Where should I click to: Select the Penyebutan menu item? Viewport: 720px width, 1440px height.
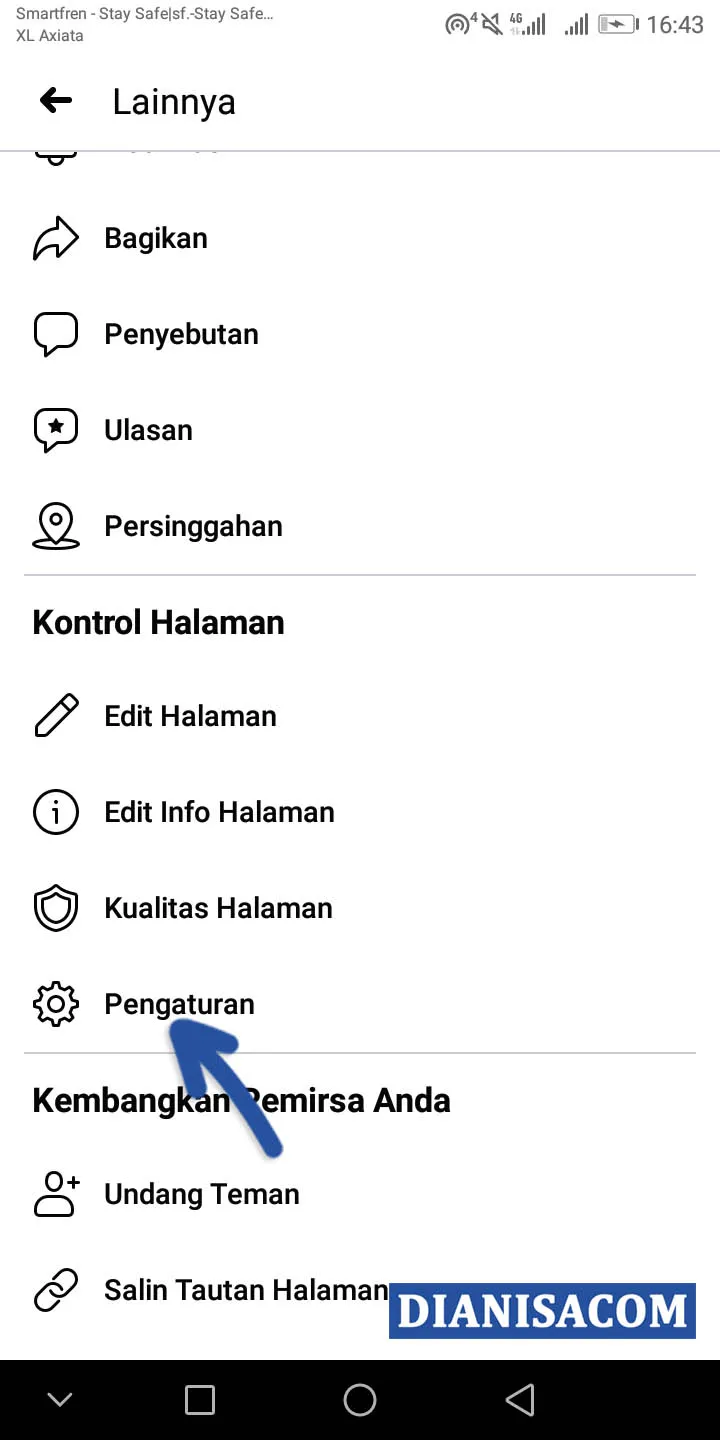pyautogui.click(x=181, y=333)
